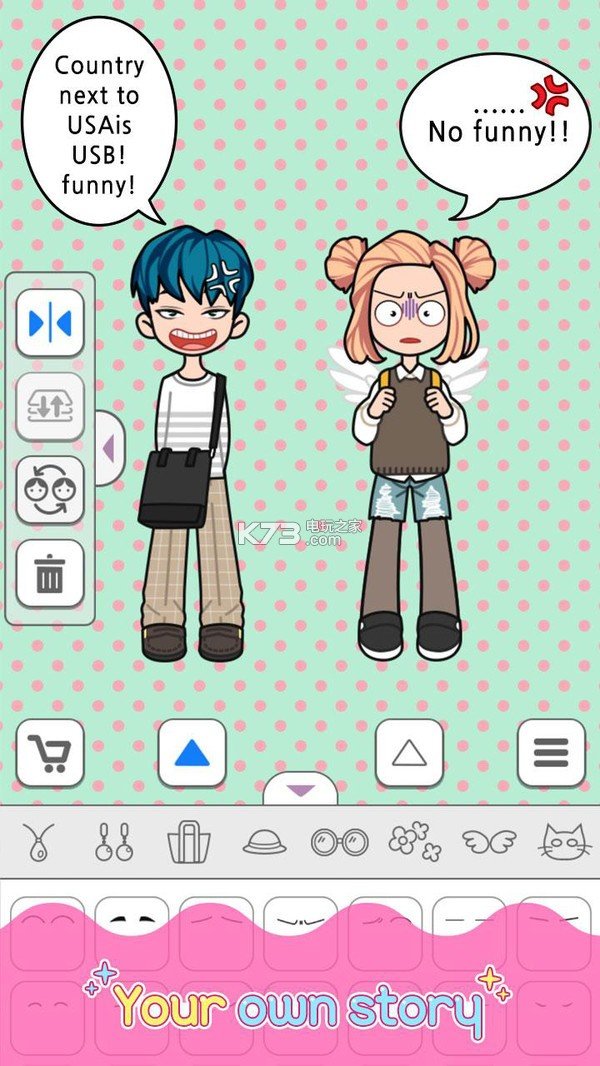This screenshot has width=600, height=1066.
Task: Open the hamburger menu
Action: click(x=551, y=753)
